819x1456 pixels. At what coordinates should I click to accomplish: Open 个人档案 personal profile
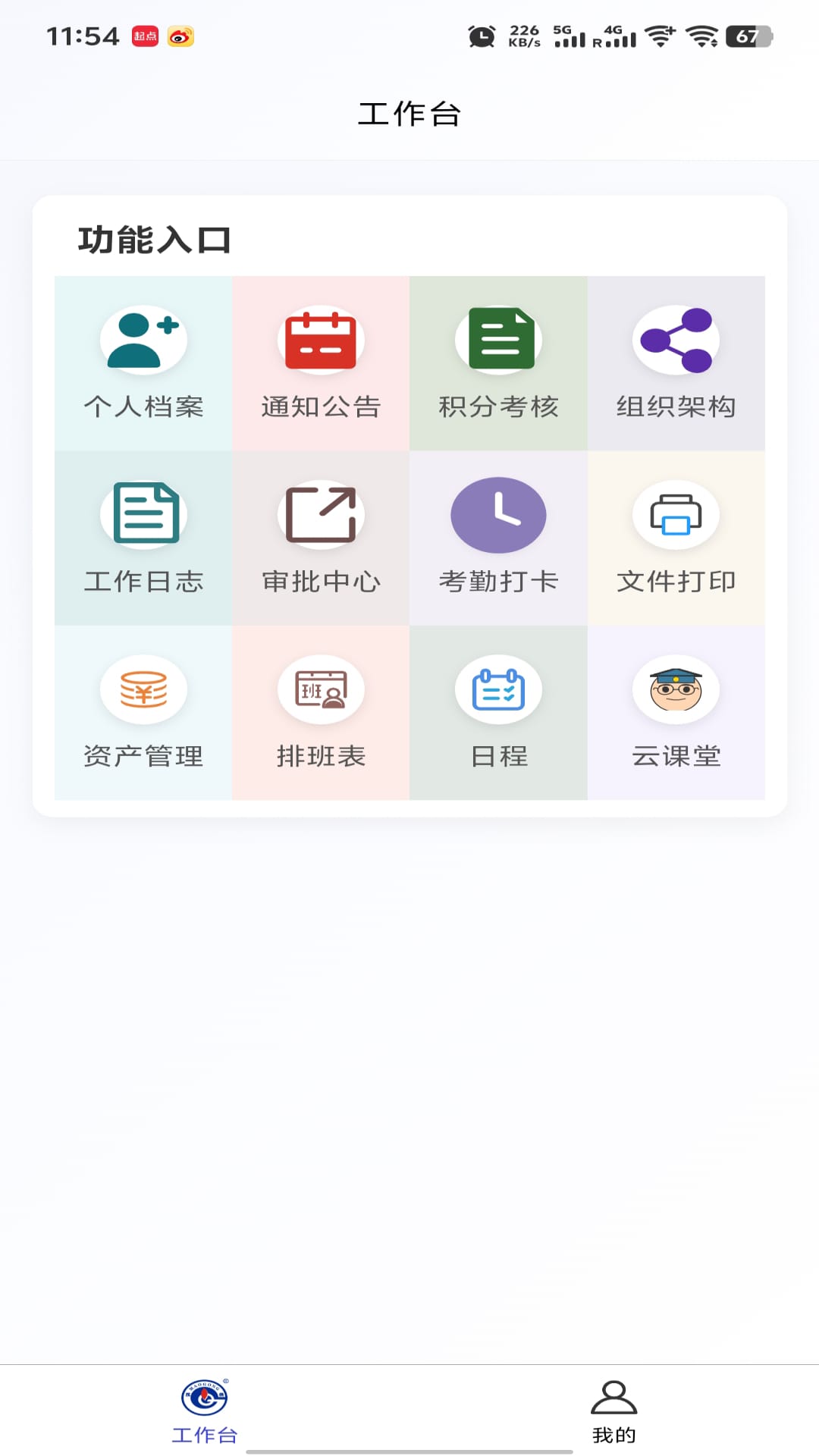[x=143, y=363]
